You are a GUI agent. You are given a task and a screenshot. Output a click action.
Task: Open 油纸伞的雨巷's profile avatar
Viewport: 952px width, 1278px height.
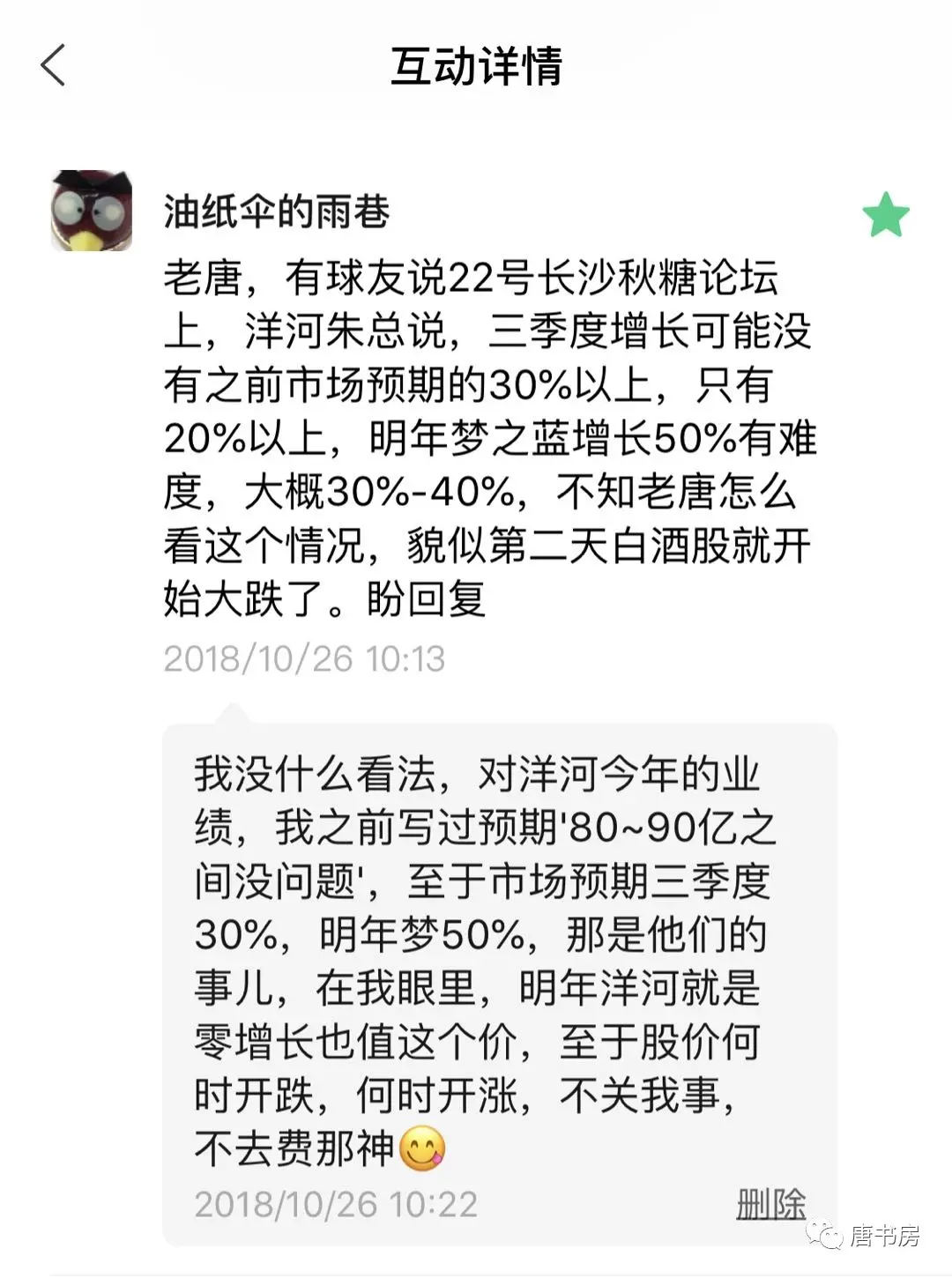coord(92,212)
